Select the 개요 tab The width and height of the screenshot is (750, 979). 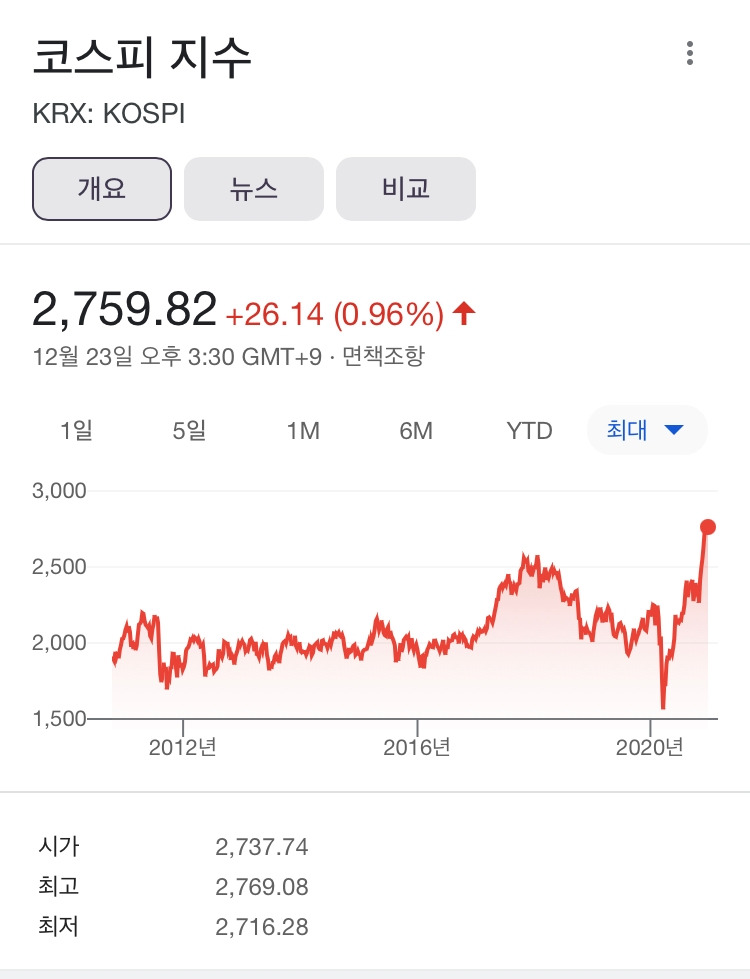point(102,189)
